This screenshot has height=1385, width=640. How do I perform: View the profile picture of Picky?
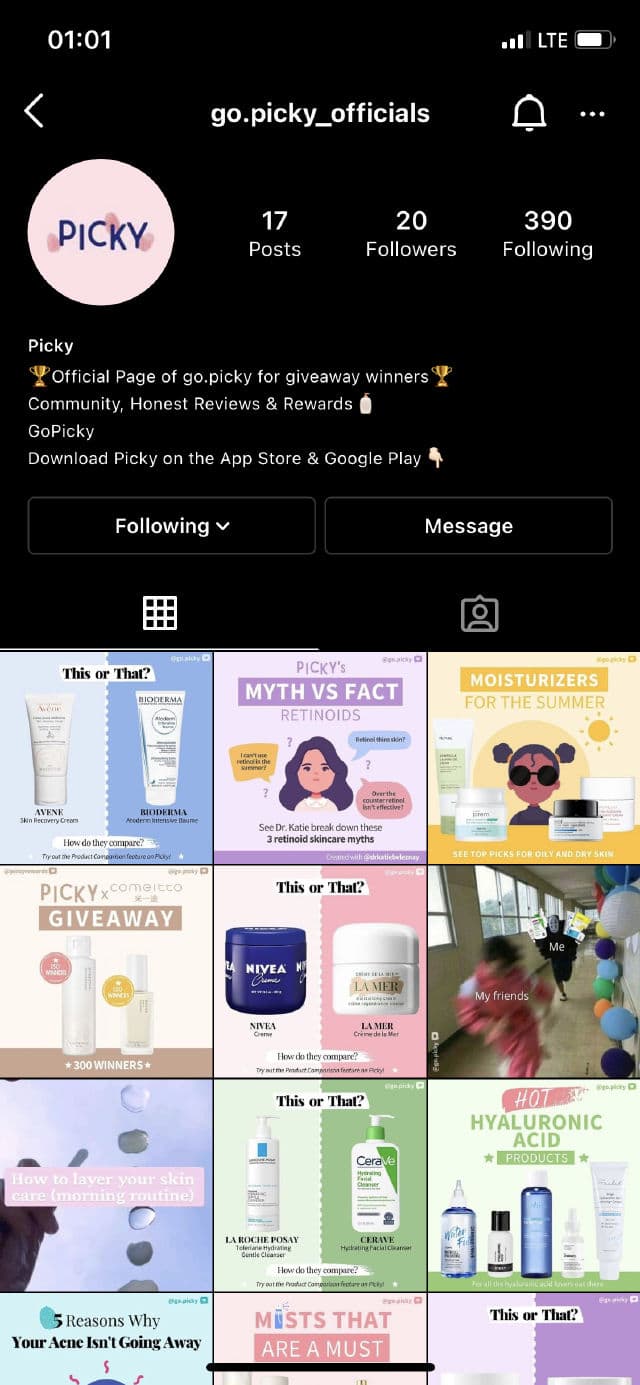point(101,232)
